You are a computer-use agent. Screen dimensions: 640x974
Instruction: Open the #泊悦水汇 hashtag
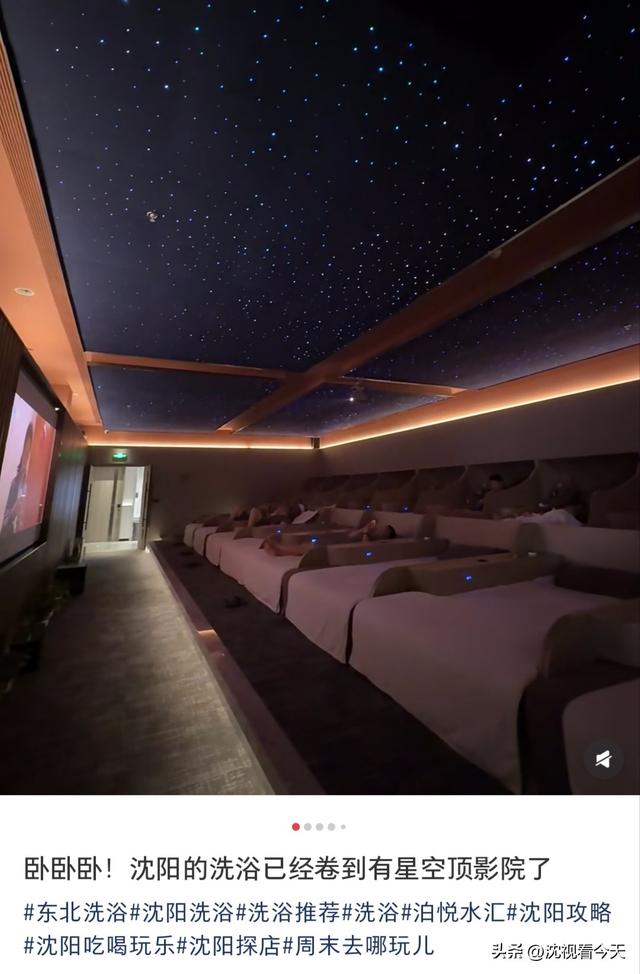454,912
